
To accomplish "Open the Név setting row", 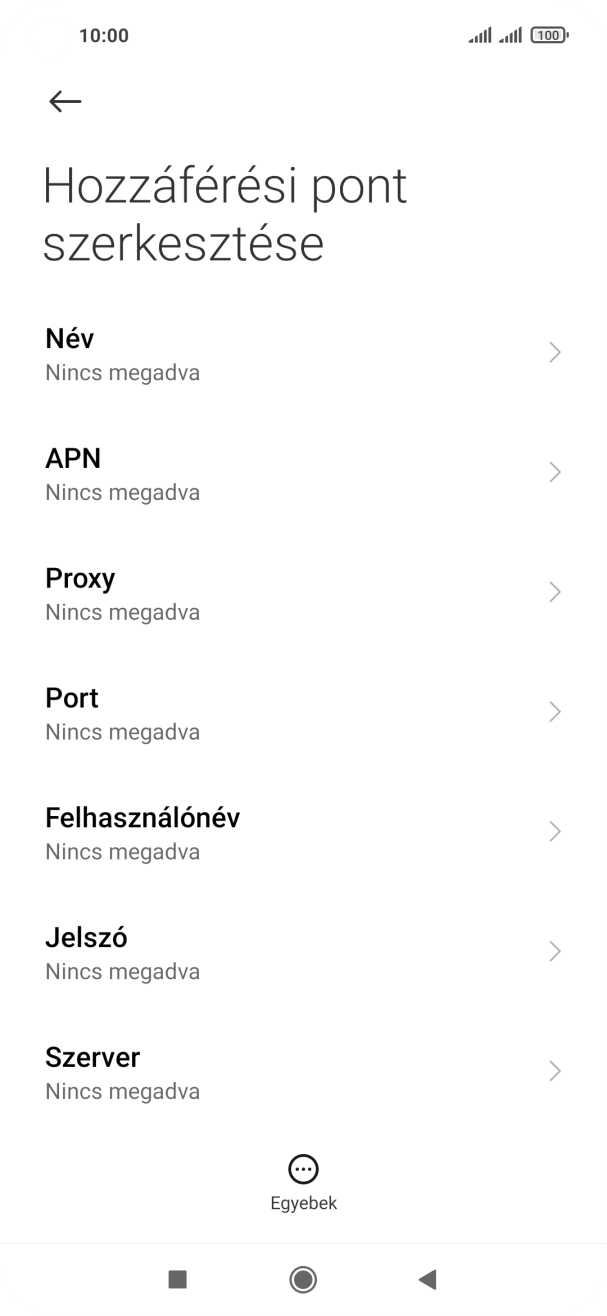I will pyautogui.click(x=303, y=354).
